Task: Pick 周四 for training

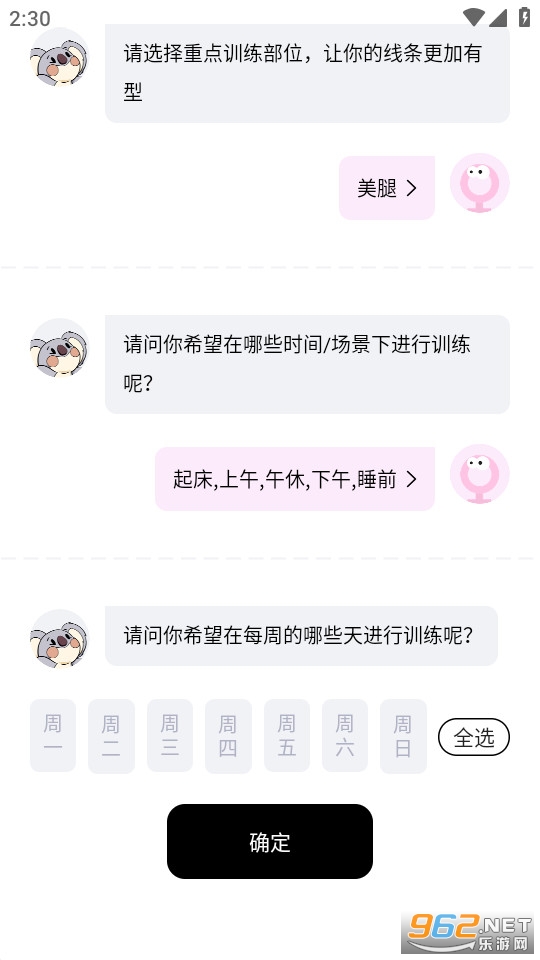Action: [x=228, y=735]
